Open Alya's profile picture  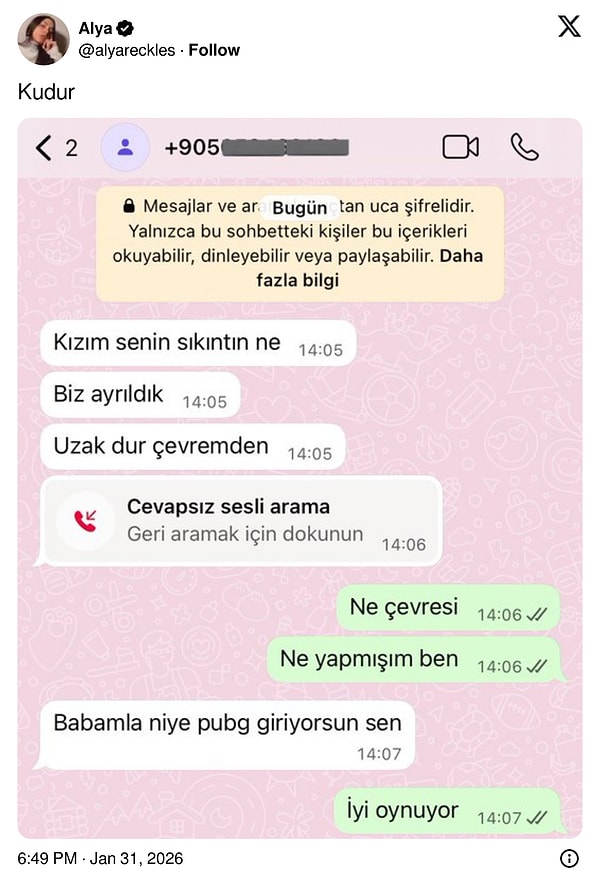pyautogui.click(x=43, y=39)
